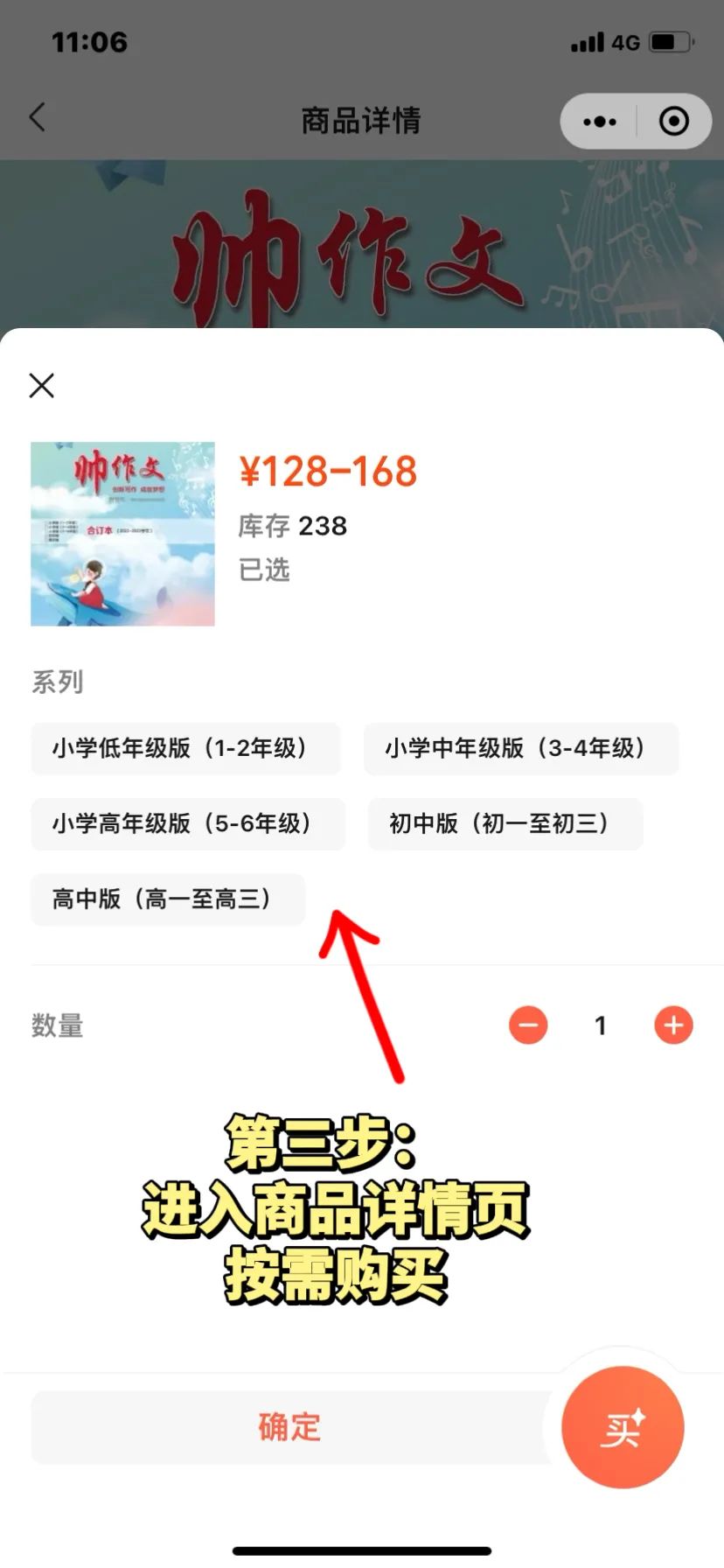Confirm selection with 确定
This screenshot has height=1568, width=724.
click(x=290, y=1427)
